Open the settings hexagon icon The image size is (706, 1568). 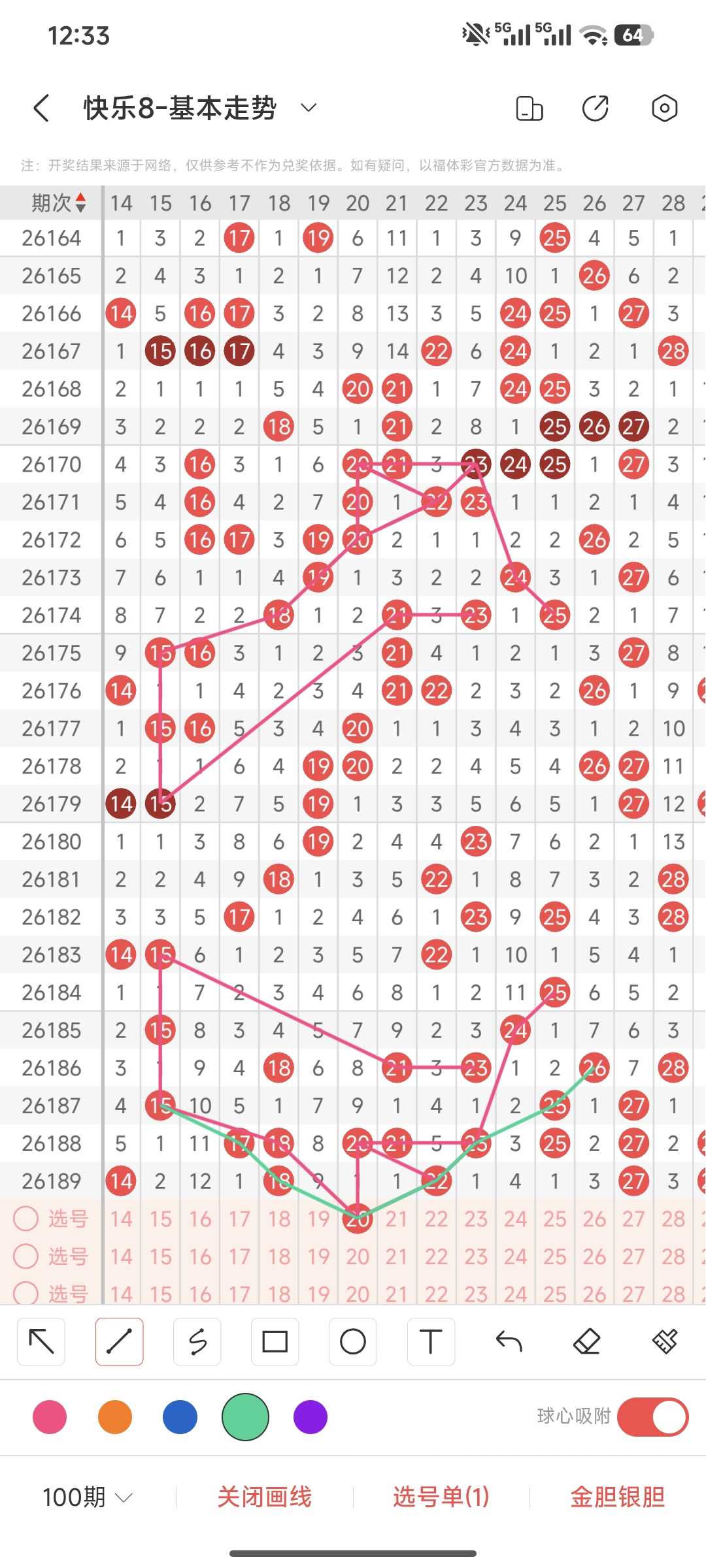pyautogui.click(x=664, y=108)
